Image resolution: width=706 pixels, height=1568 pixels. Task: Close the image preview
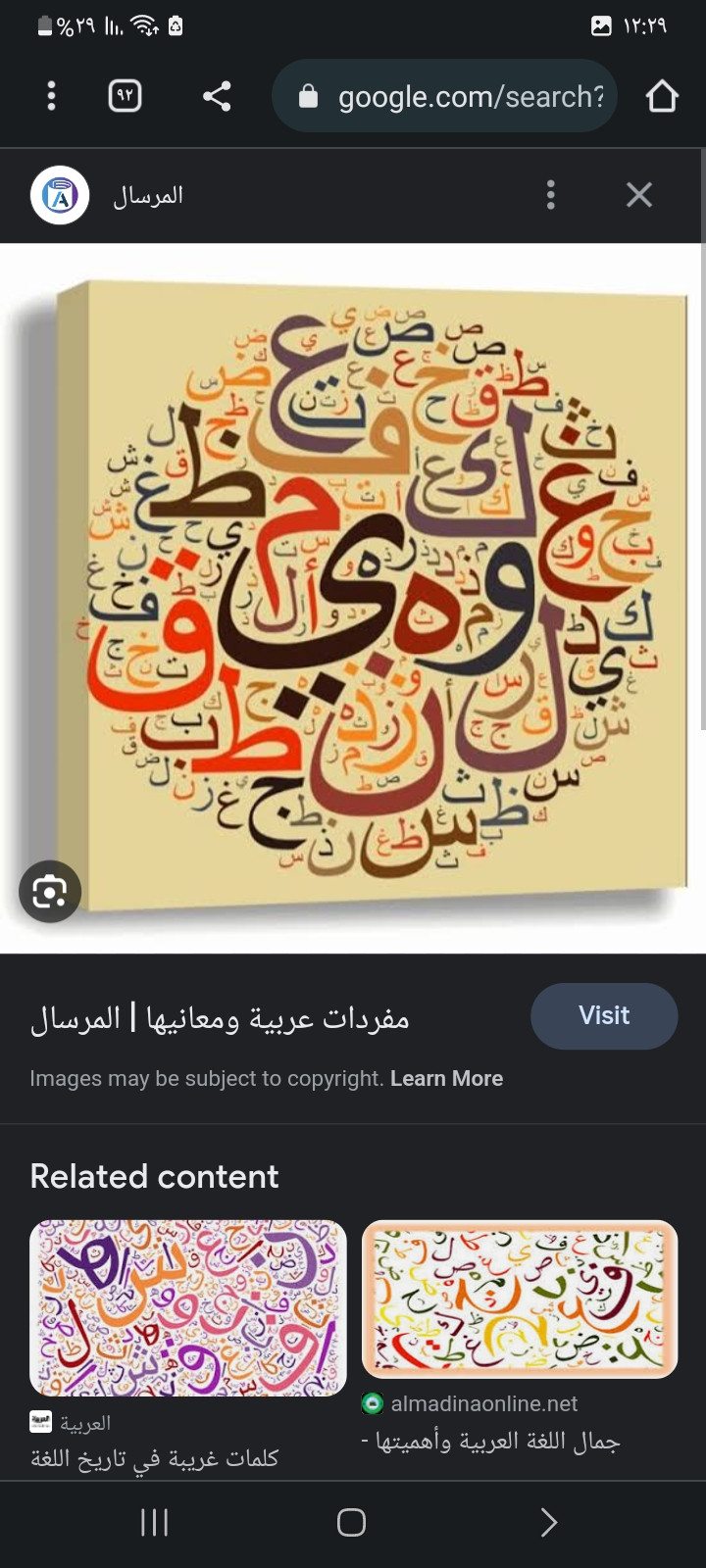pyautogui.click(x=639, y=195)
